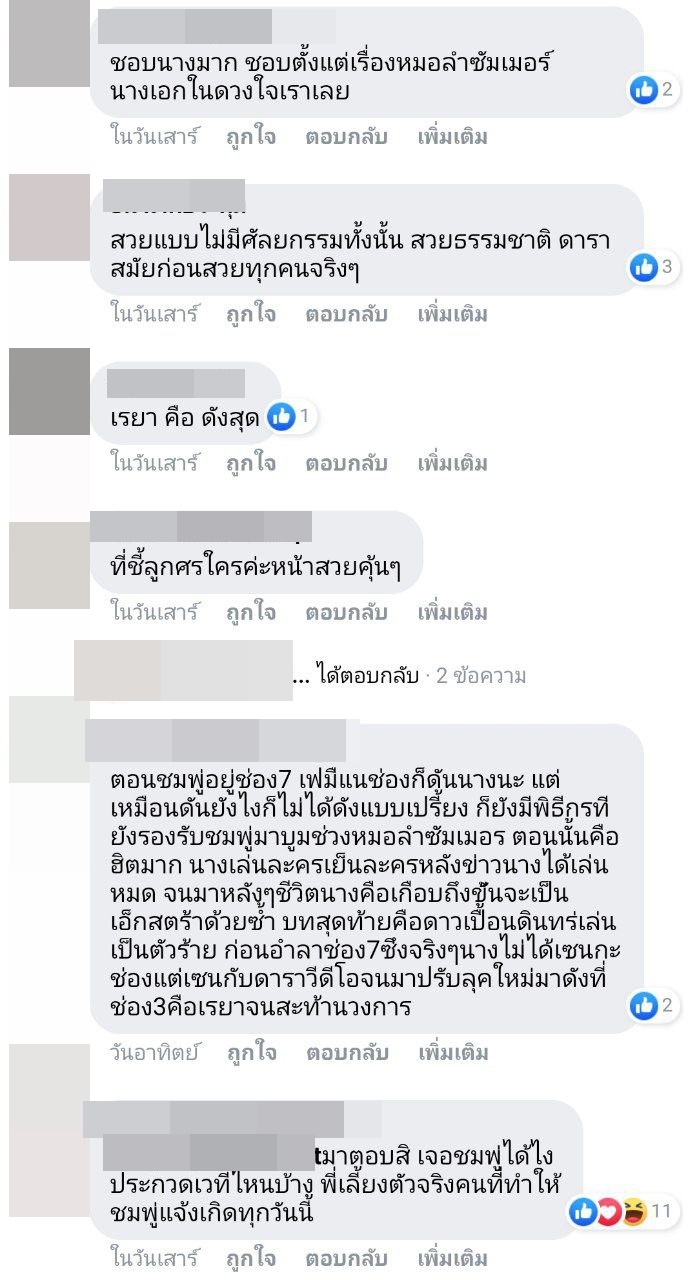Expand the 2 ข้อความ replies thread
697x1280 pixels.
tap(410, 676)
